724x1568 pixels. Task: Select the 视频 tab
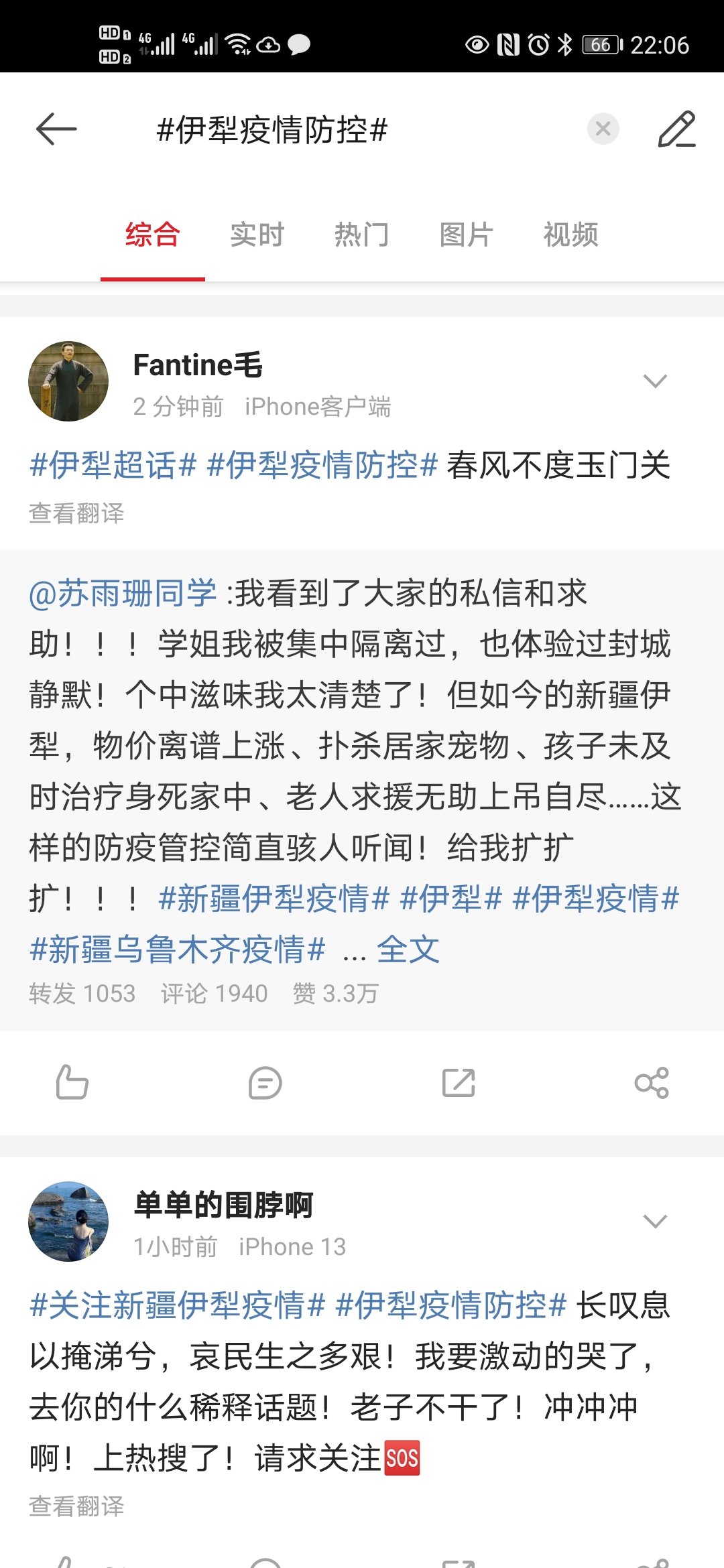pyautogui.click(x=570, y=235)
